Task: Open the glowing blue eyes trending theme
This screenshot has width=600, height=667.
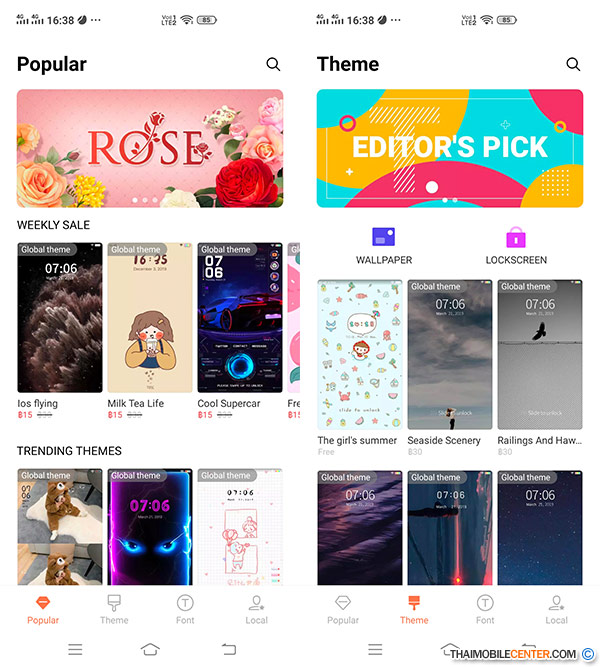Action: [x=149, y=527]
